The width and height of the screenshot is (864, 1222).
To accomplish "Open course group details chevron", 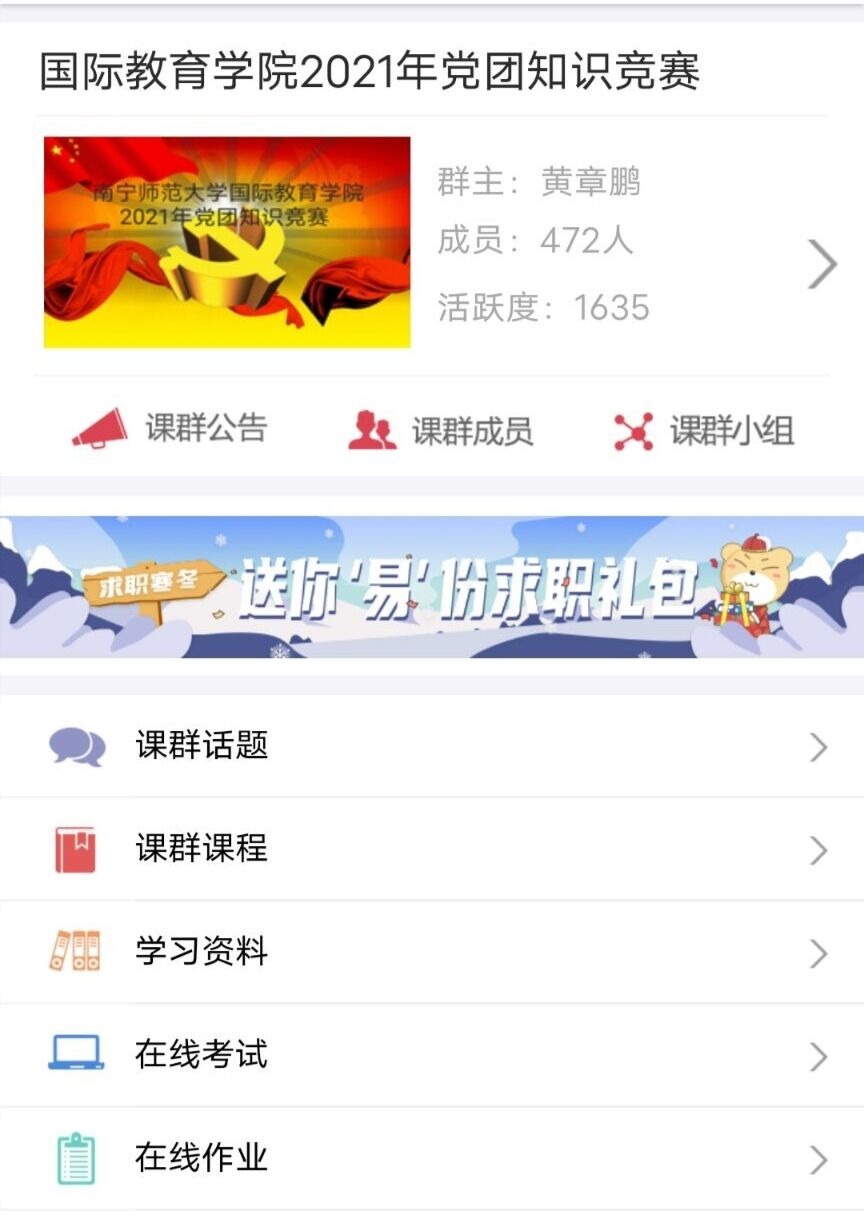I will pyautogui.click(x=822, y=265).
